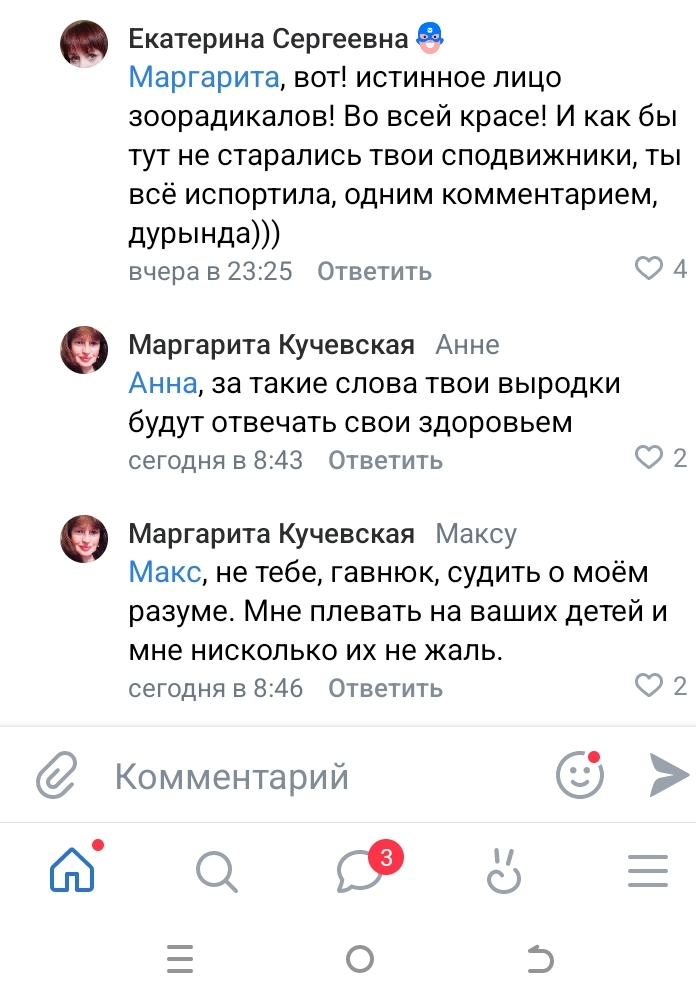Screen dimensions: 696x999
Task: Like the comment posted at 8:43
Action: tap(650, 458)
